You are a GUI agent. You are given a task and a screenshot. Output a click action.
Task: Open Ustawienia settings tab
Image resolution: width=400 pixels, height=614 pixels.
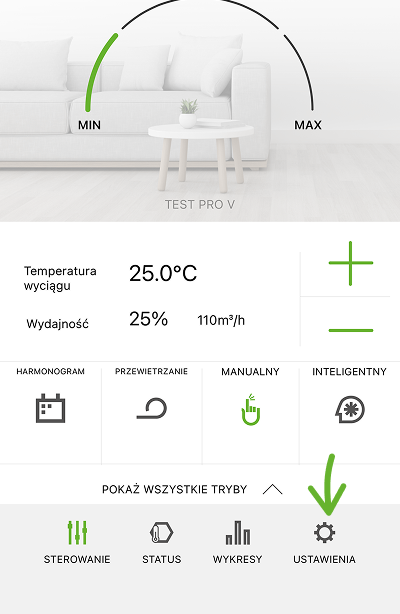pos(324,542)
